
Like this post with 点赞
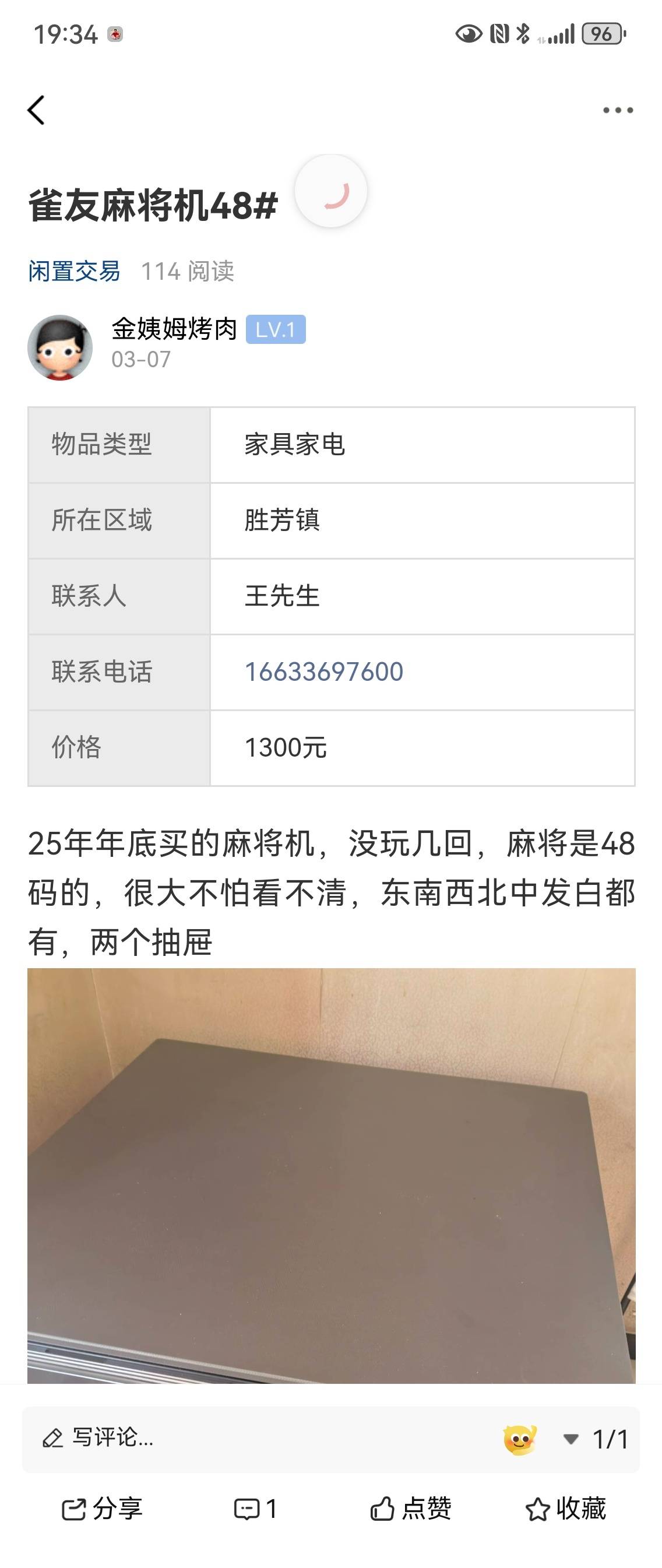[x=411, y=1509]
